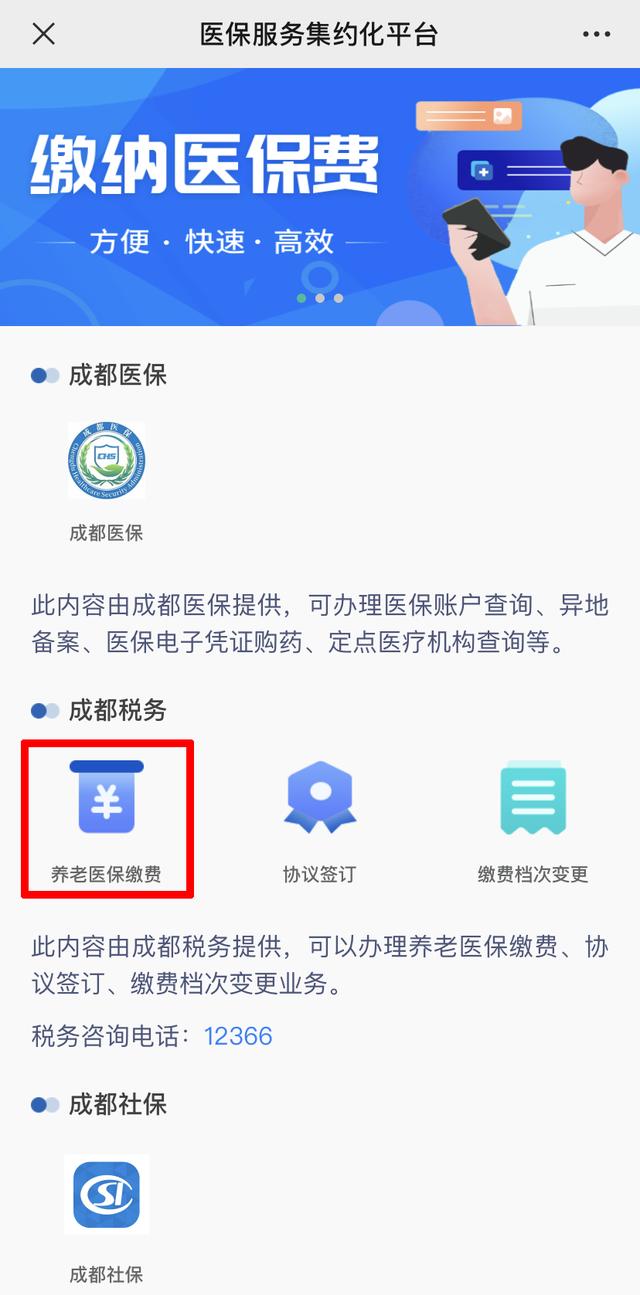The height and width of the screenshot is (1295, 640).
Task: Close the 医保服务集约化平台 page
Action: [x=43, y=34]
